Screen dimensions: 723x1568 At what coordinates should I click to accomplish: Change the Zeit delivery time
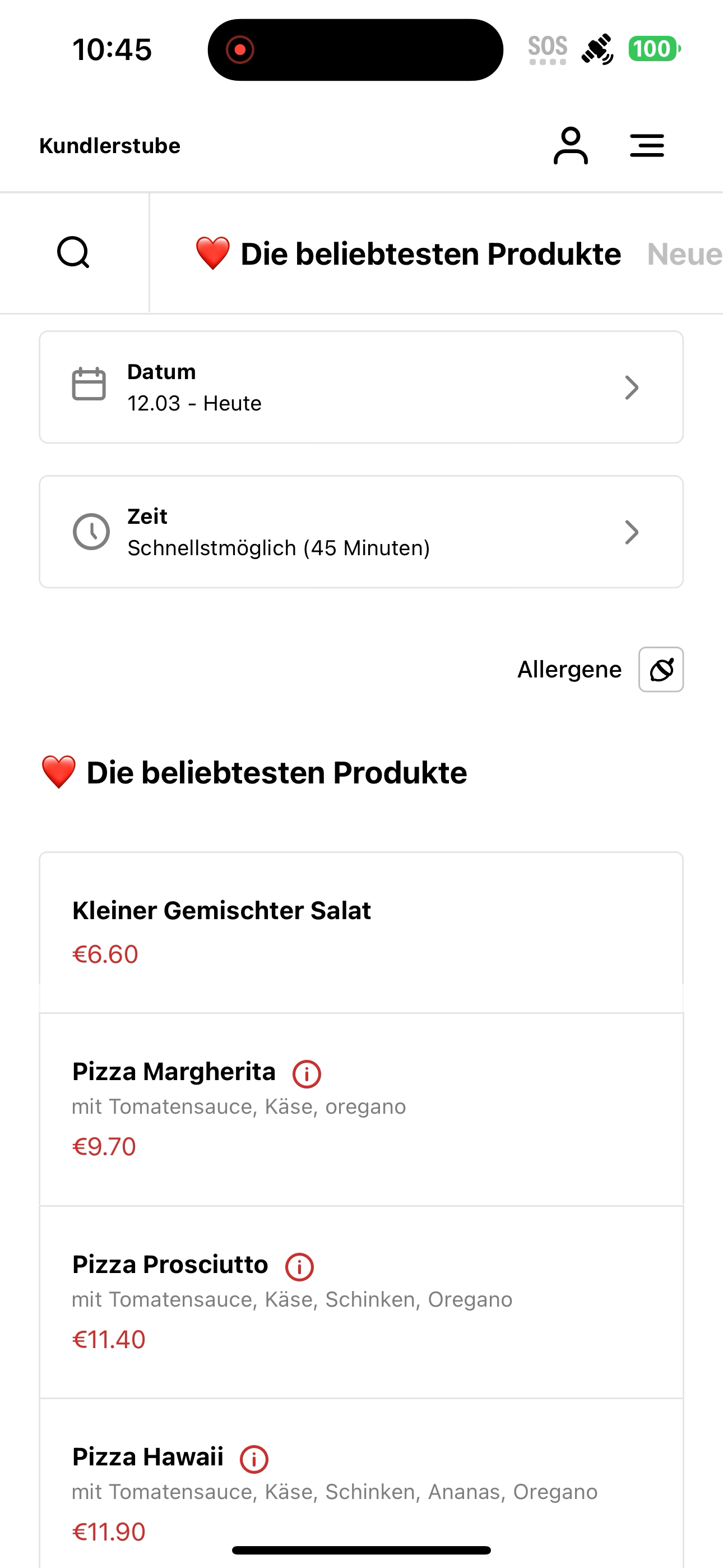pos(361,532)
